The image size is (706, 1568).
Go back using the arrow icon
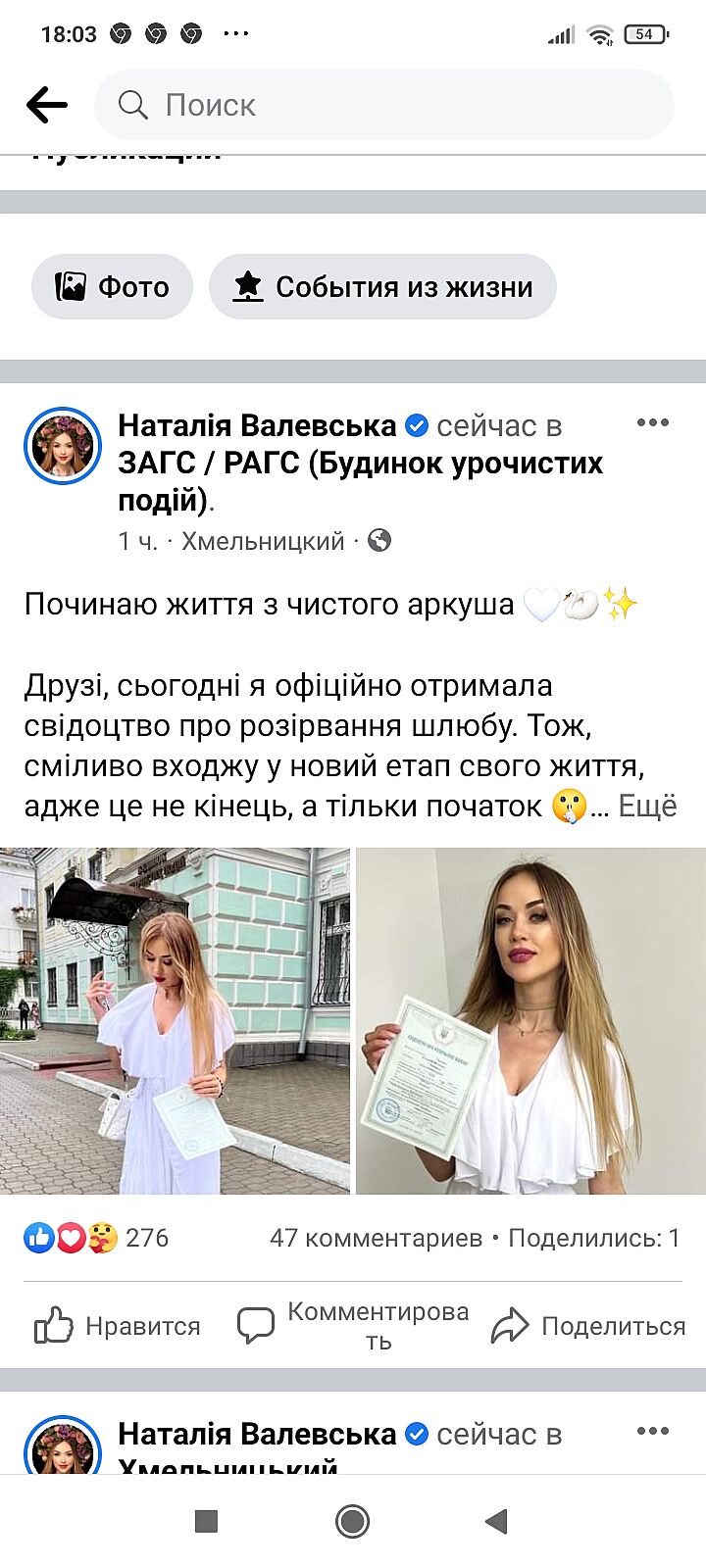(x=46, y=105)
